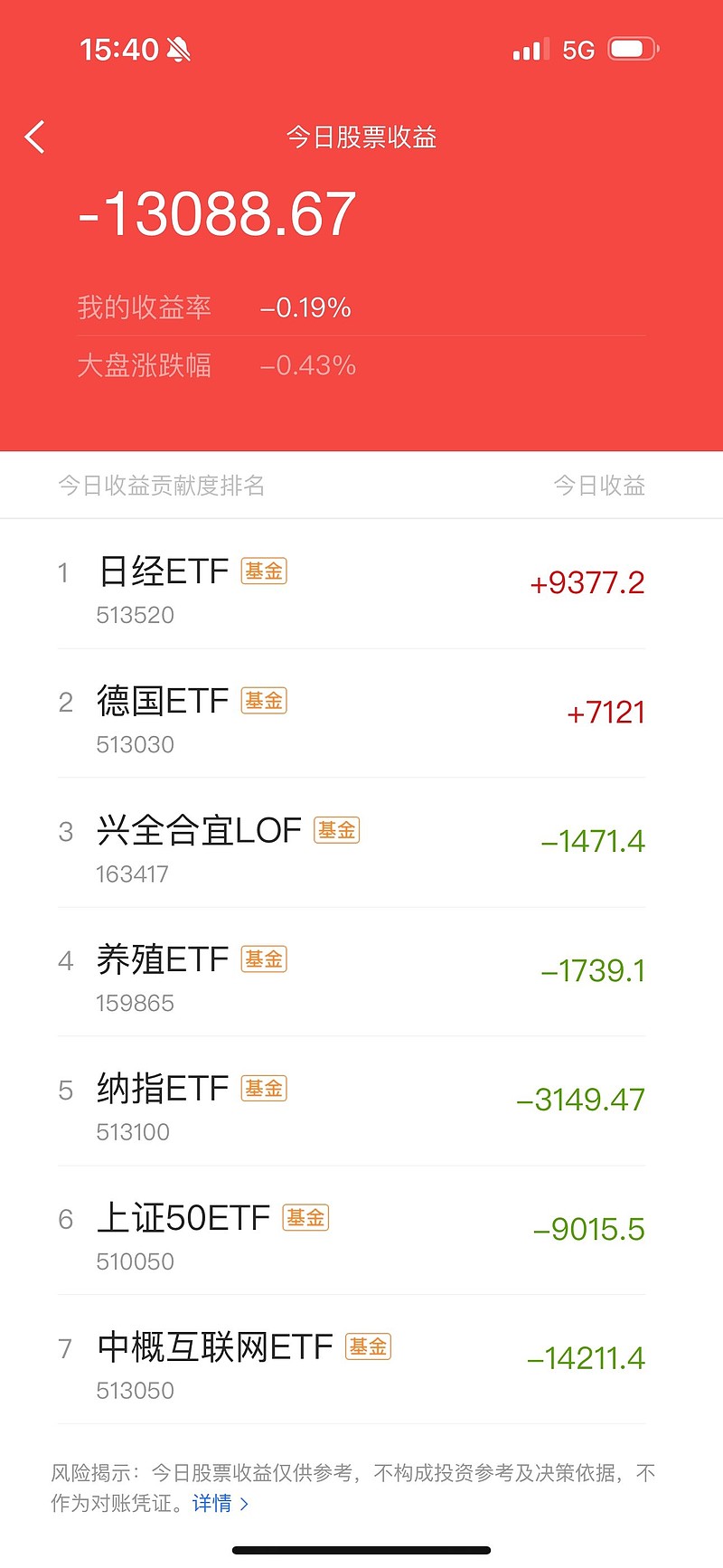Tap the muted notifications bell icon

(181, 48)
